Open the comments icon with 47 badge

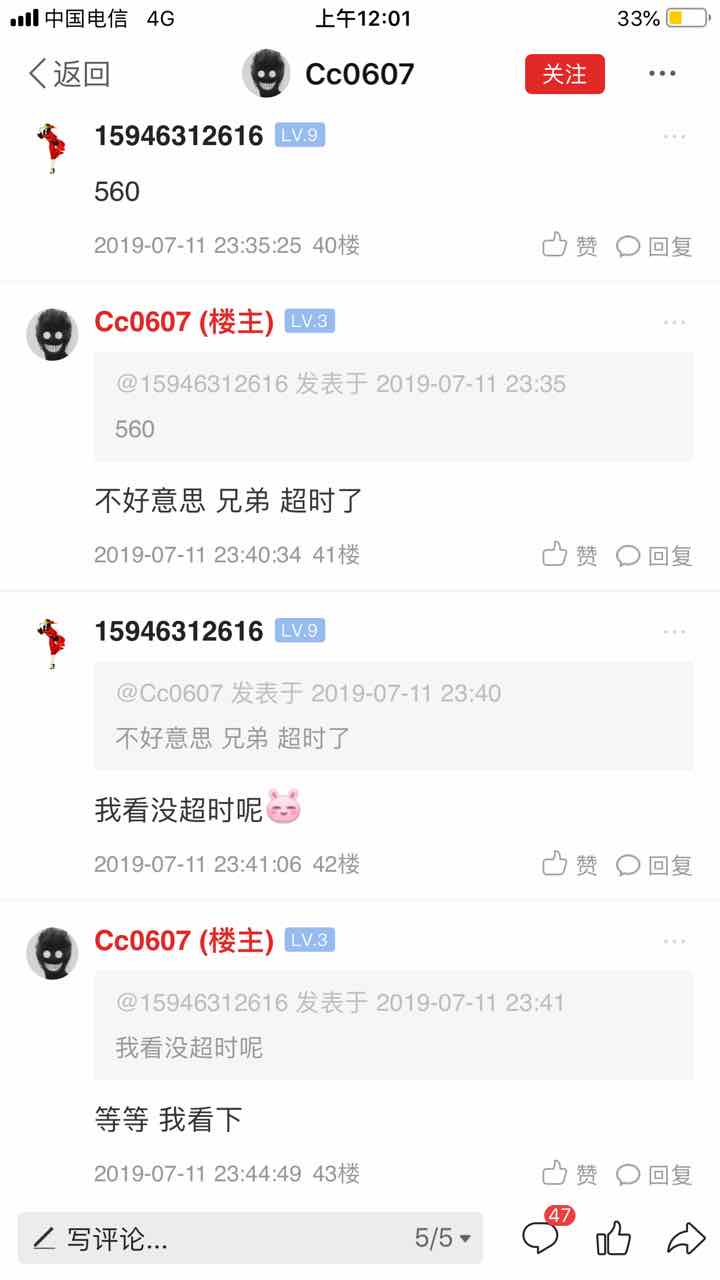(x=541, y=1238)
